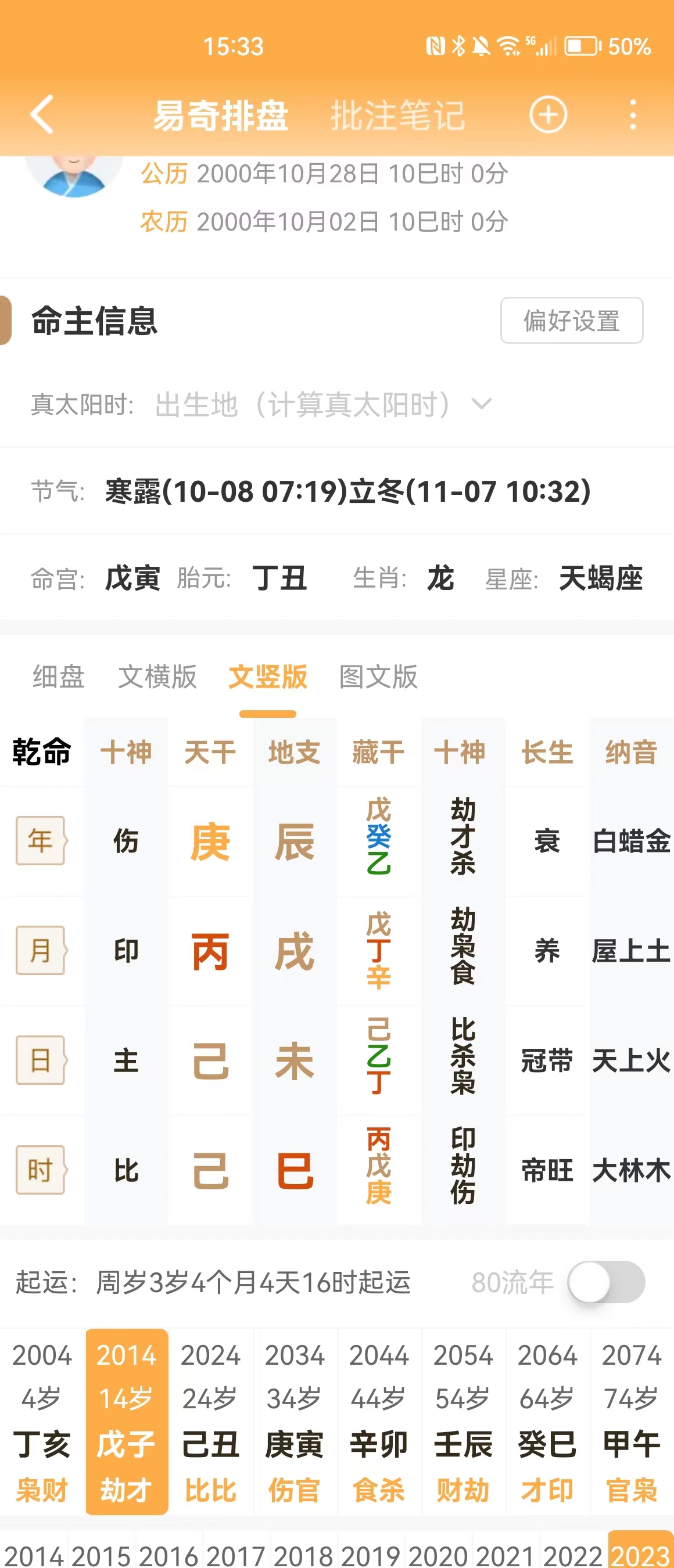
Task: Choose the year 2016 in the 流年 row
Action: point(168,1555)
